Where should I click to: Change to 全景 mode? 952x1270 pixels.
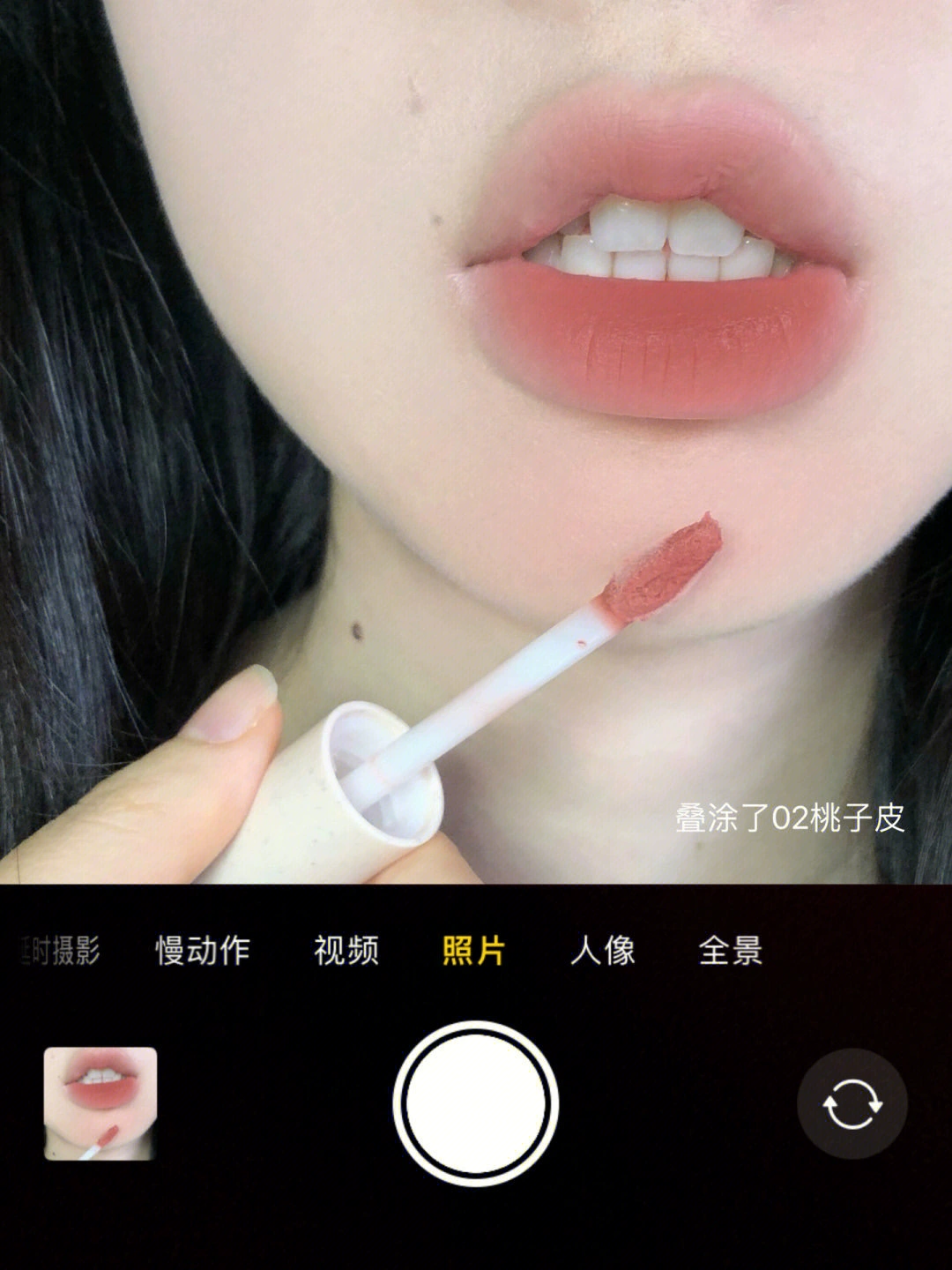coord(730,951)
